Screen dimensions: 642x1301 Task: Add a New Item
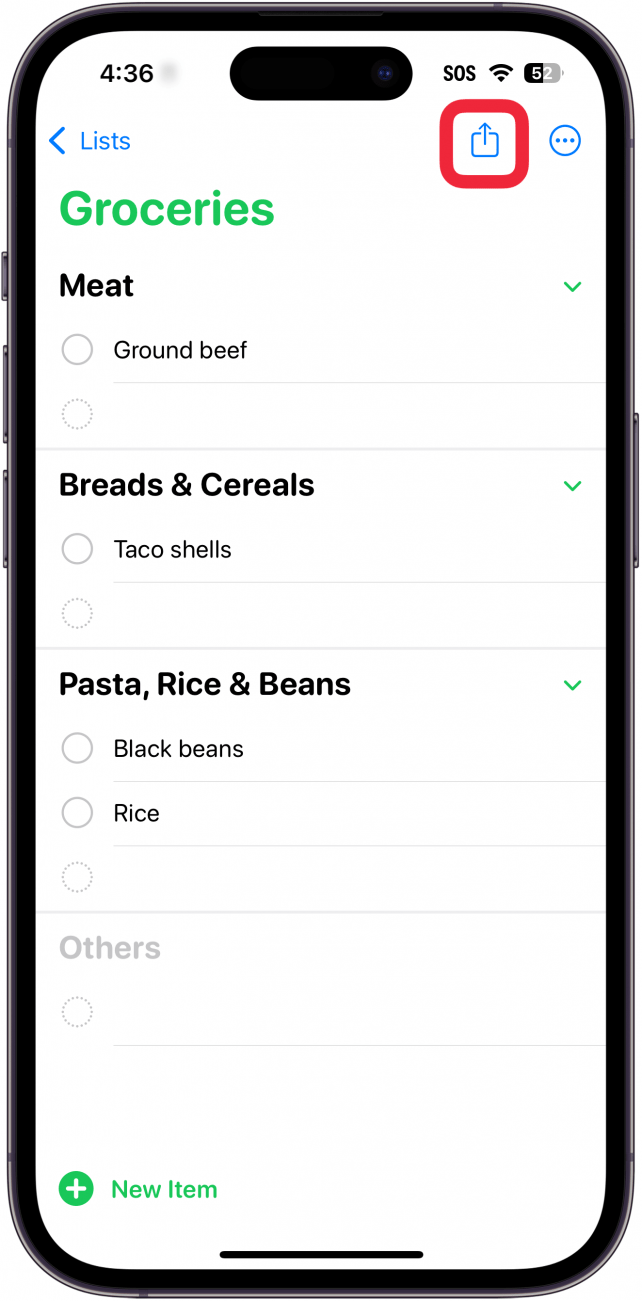point(139,1189)
